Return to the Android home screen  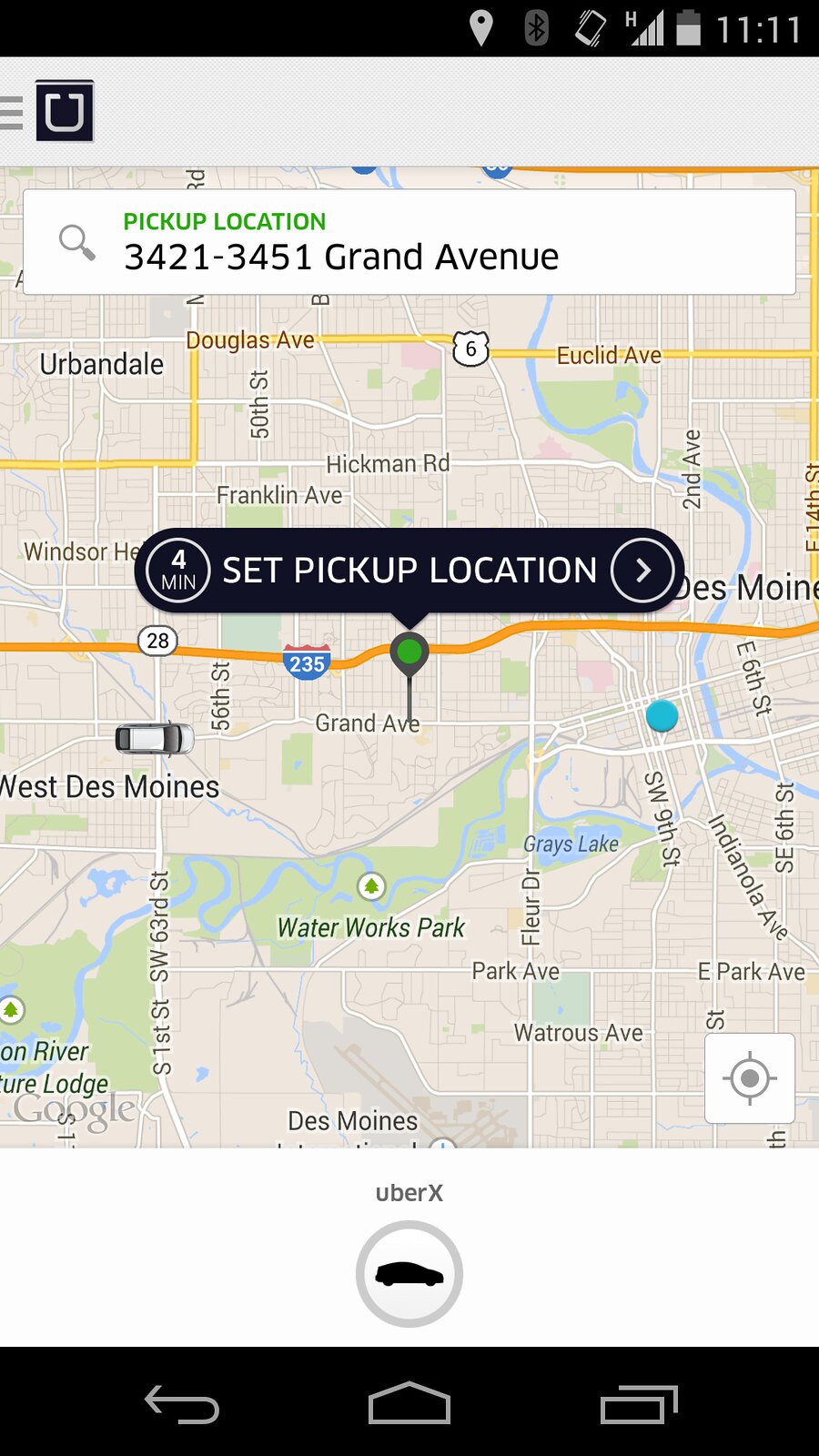pyautogui.click(x=409, y=1404)
